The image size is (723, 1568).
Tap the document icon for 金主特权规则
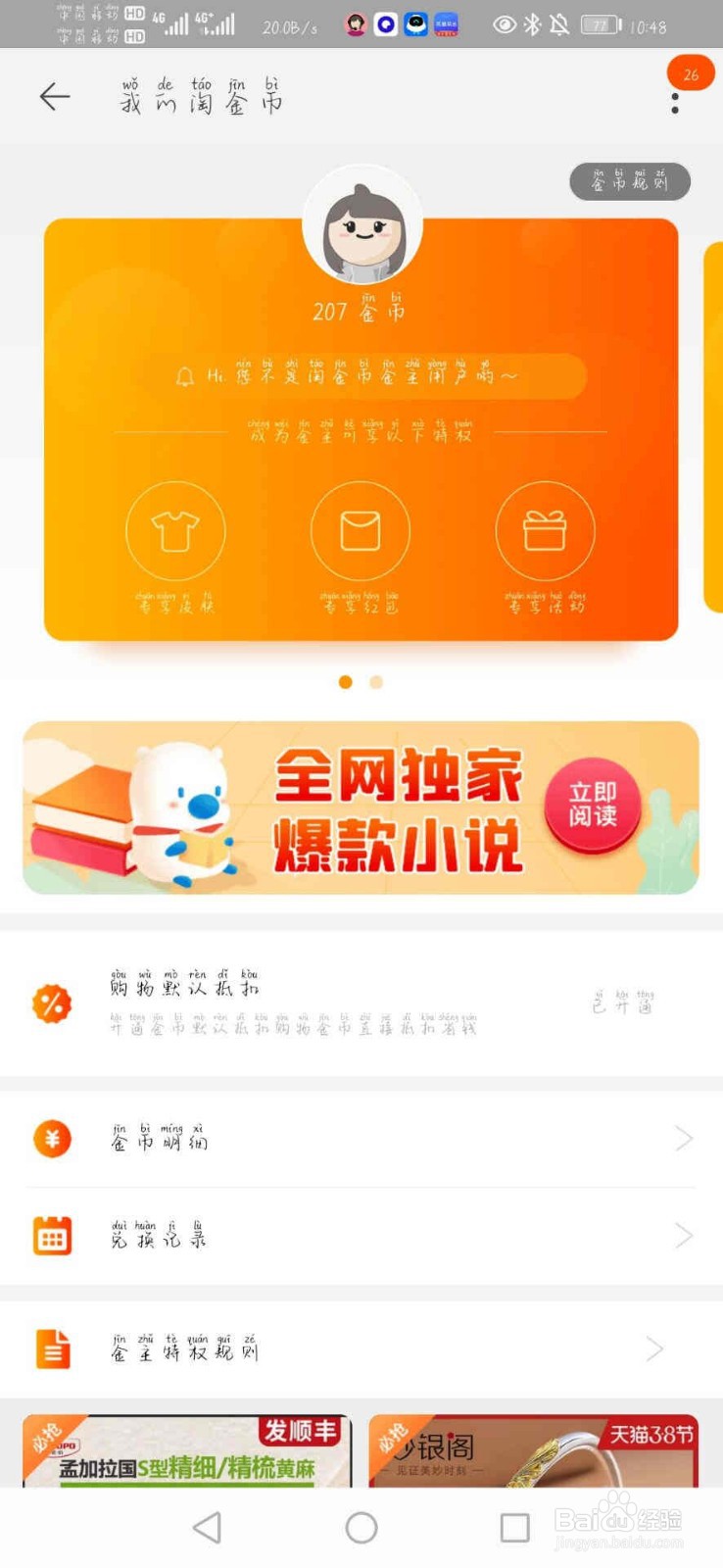point(52,1348)
